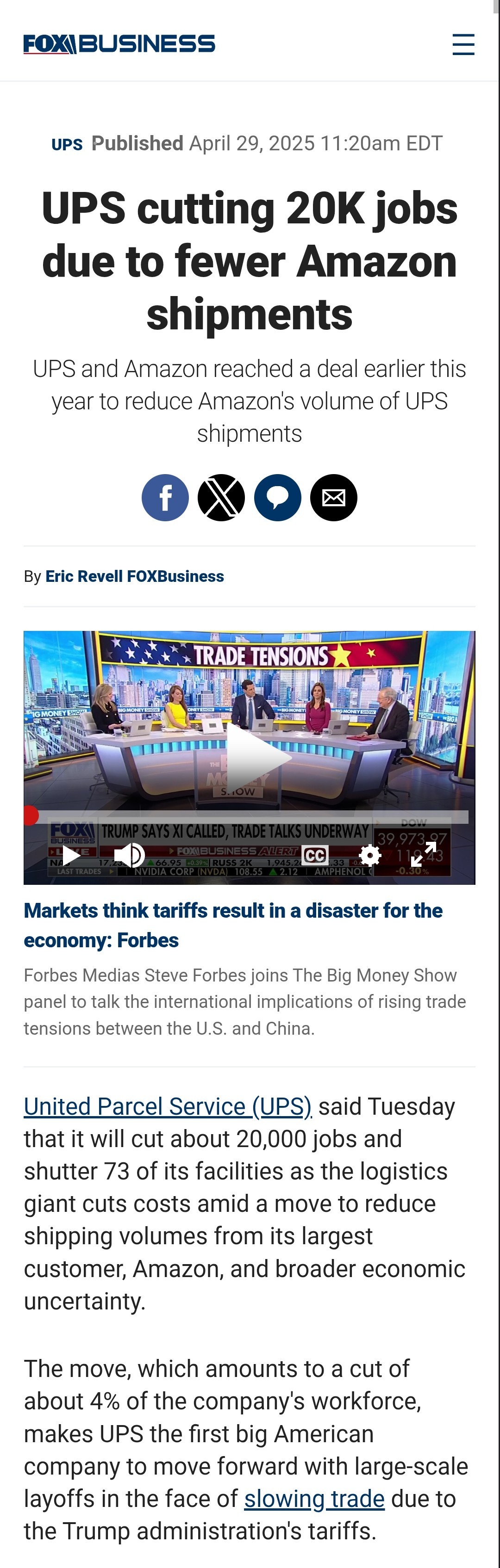500x1568 pixels.
Task: Follow the slowing trade link
Action: (314, 1498)
